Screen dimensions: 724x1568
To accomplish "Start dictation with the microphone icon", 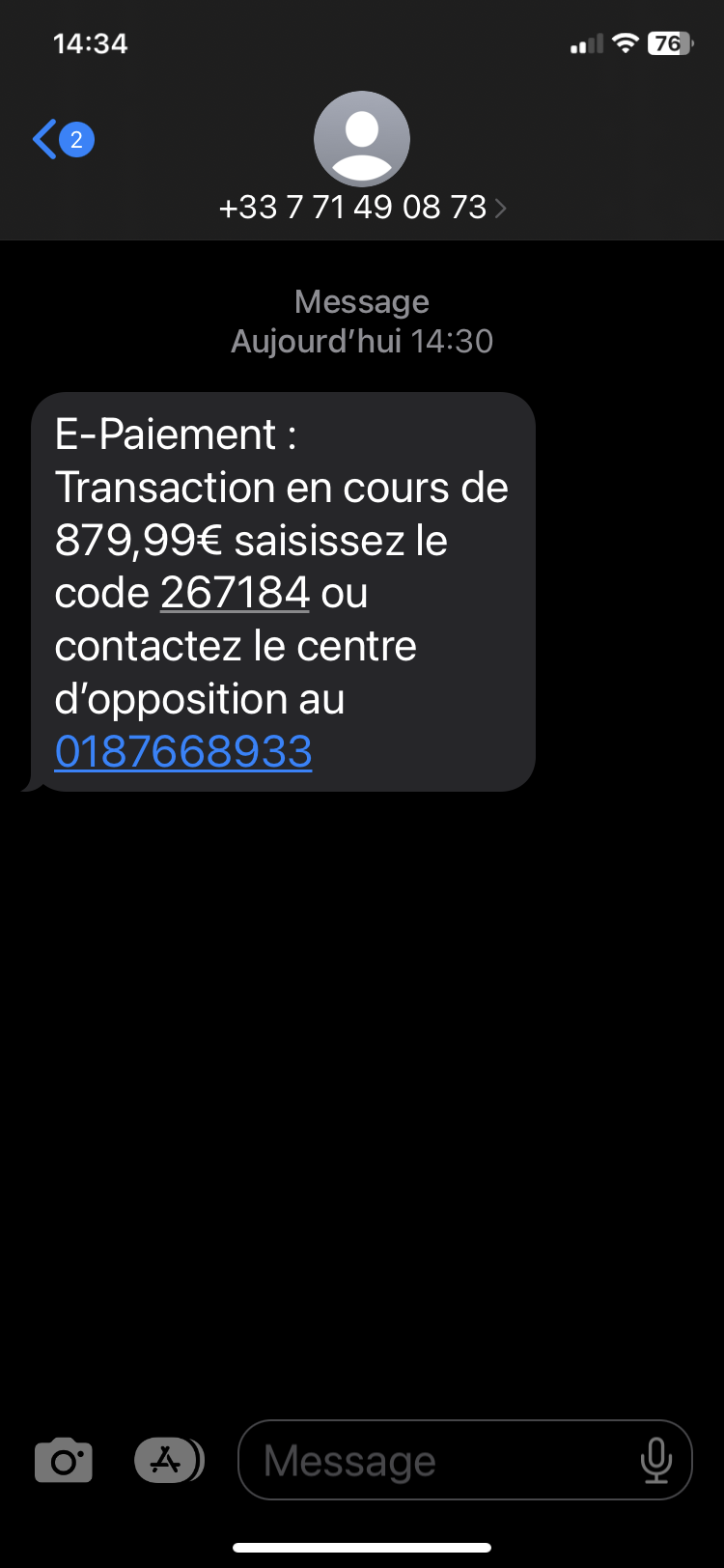I will (x=656, y=1460).
